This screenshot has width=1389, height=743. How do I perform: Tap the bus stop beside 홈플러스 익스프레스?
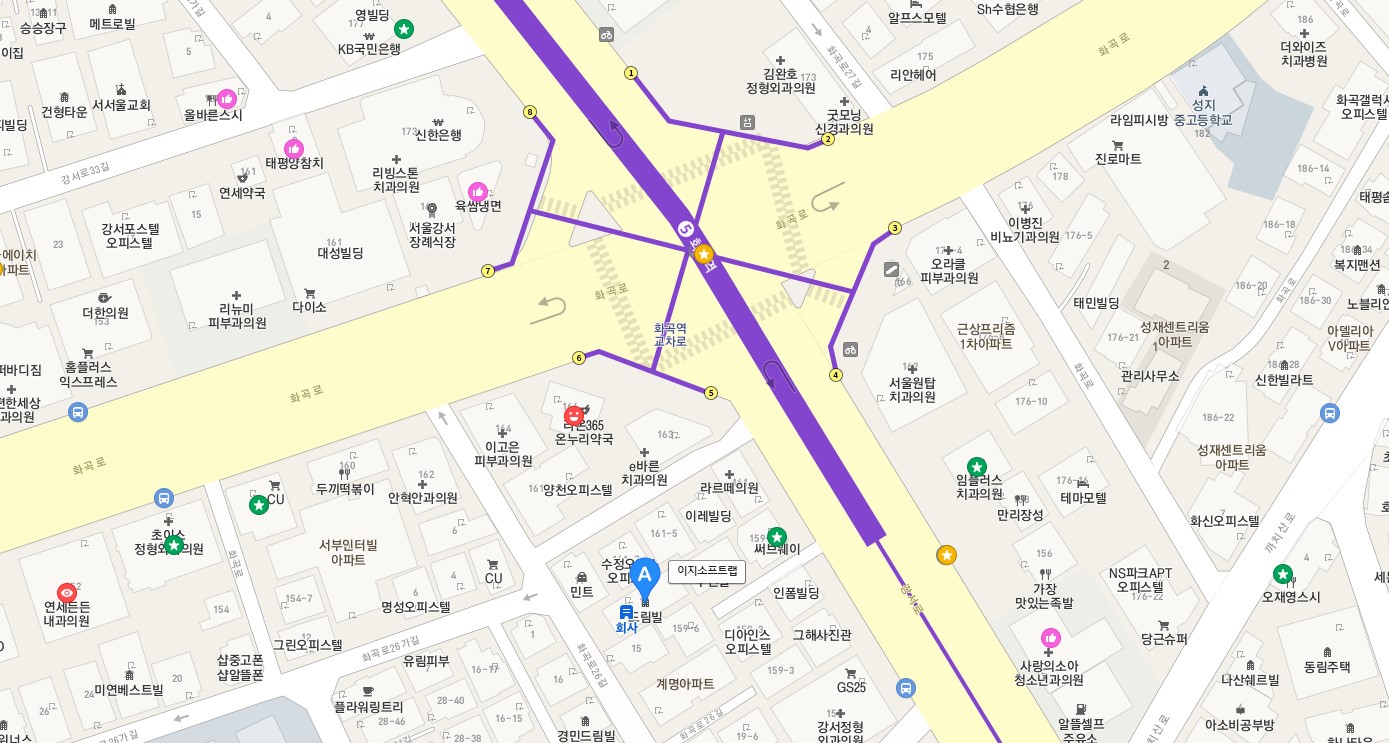(x=78, y=412)
